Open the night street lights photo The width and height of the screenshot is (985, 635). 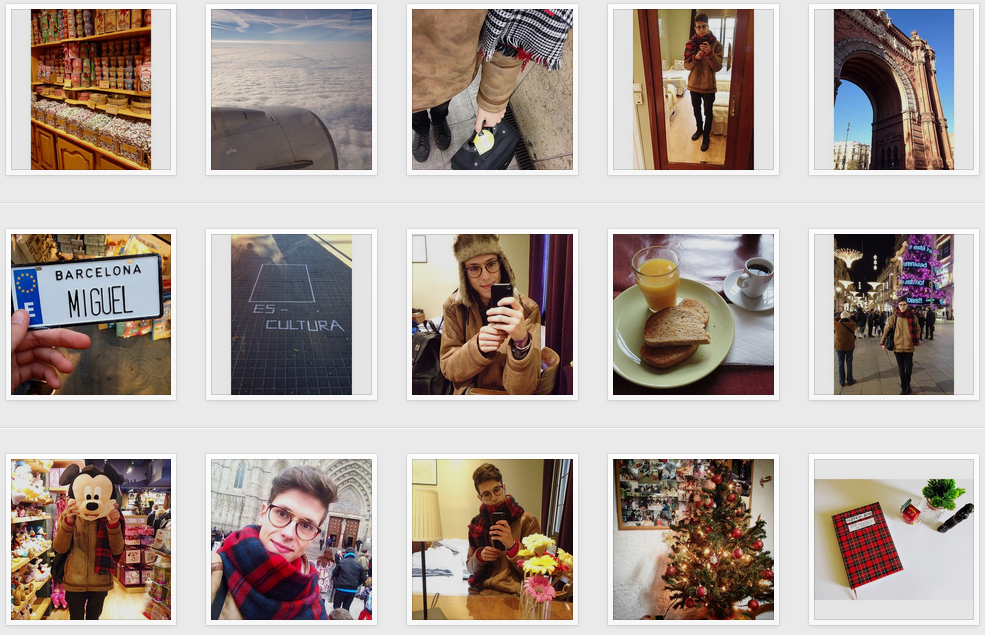pos(894,314)
